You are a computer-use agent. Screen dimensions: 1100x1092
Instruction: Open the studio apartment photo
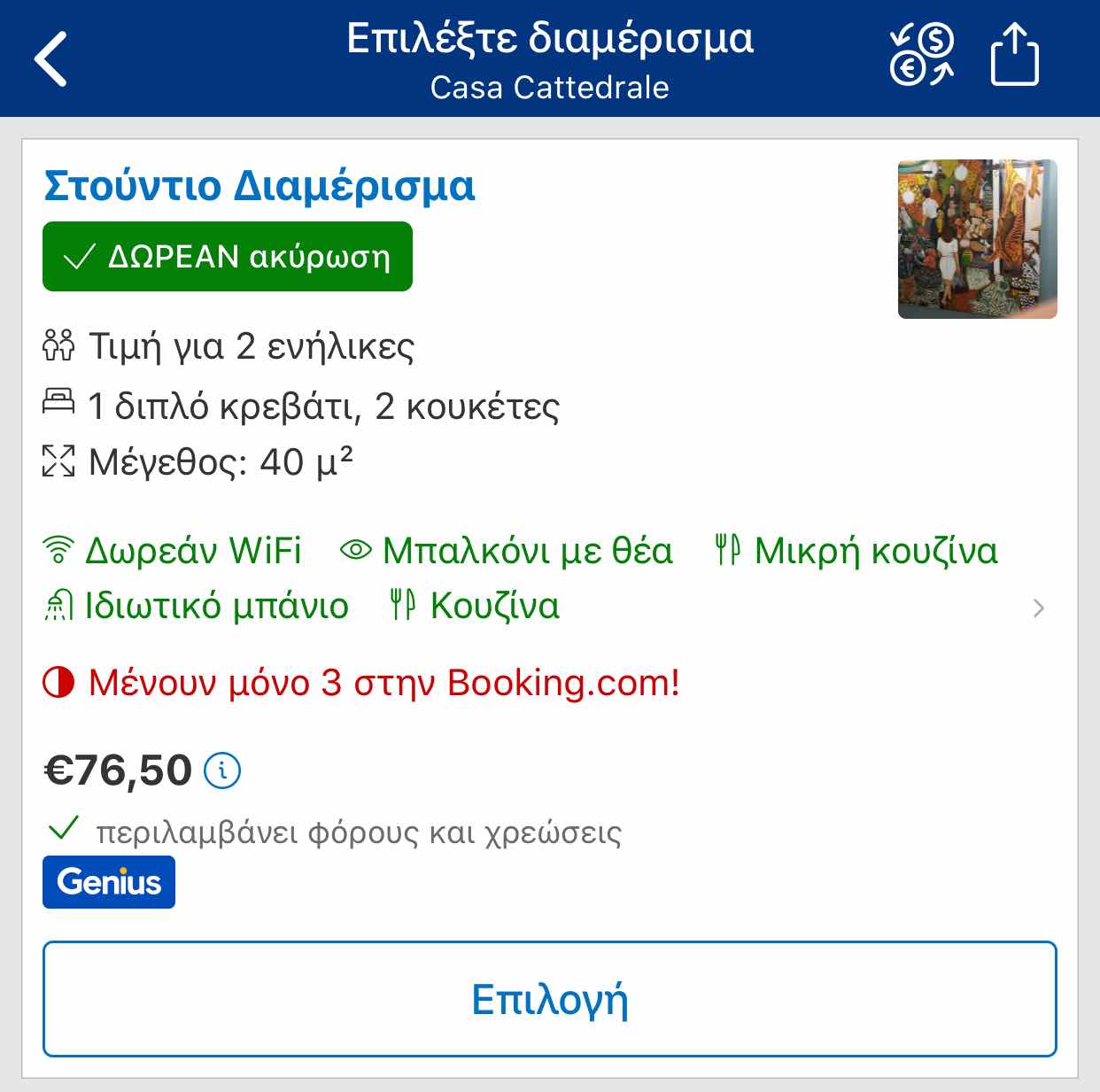point(977,239)
